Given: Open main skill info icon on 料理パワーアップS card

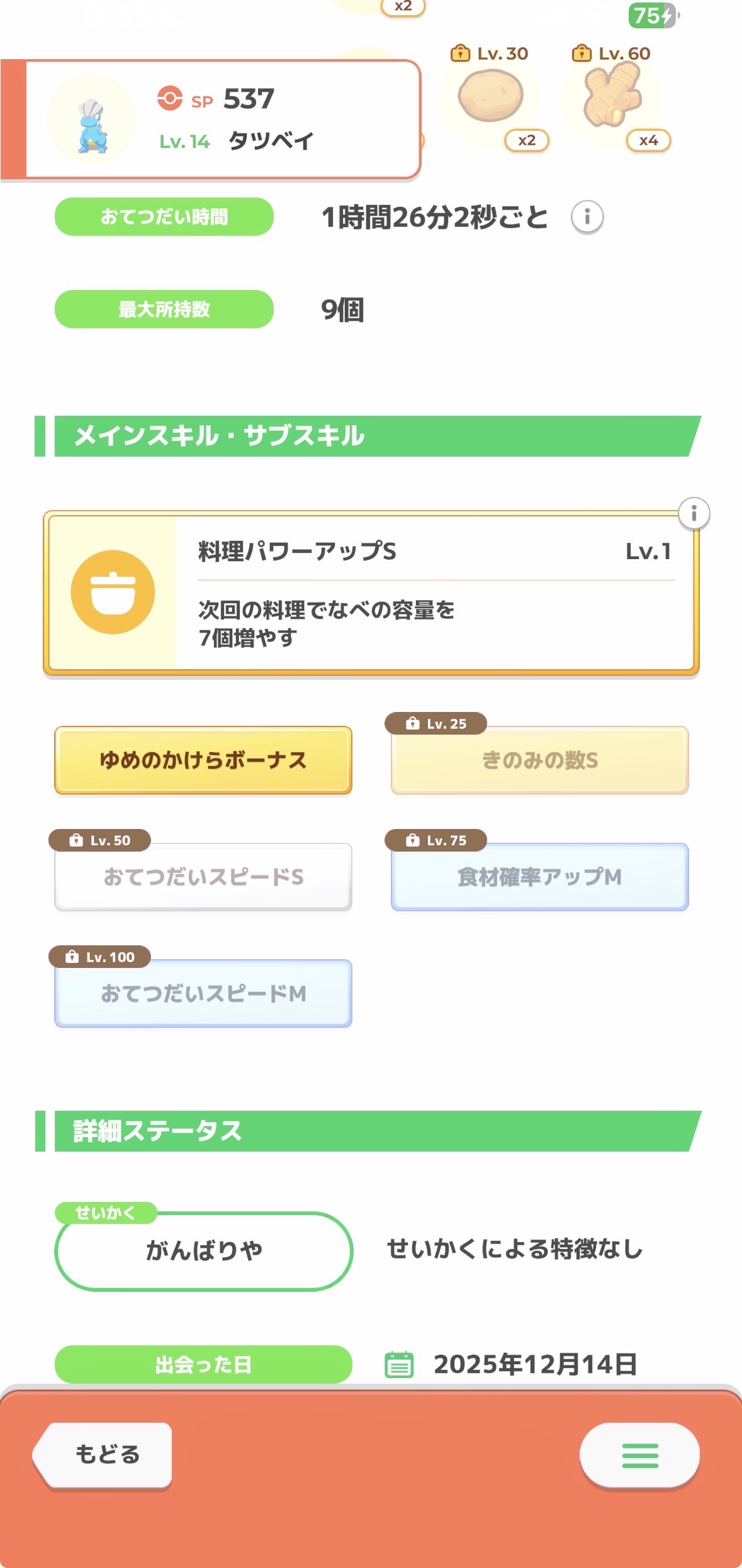Looking at the screenshot, I should click(694, 513).
